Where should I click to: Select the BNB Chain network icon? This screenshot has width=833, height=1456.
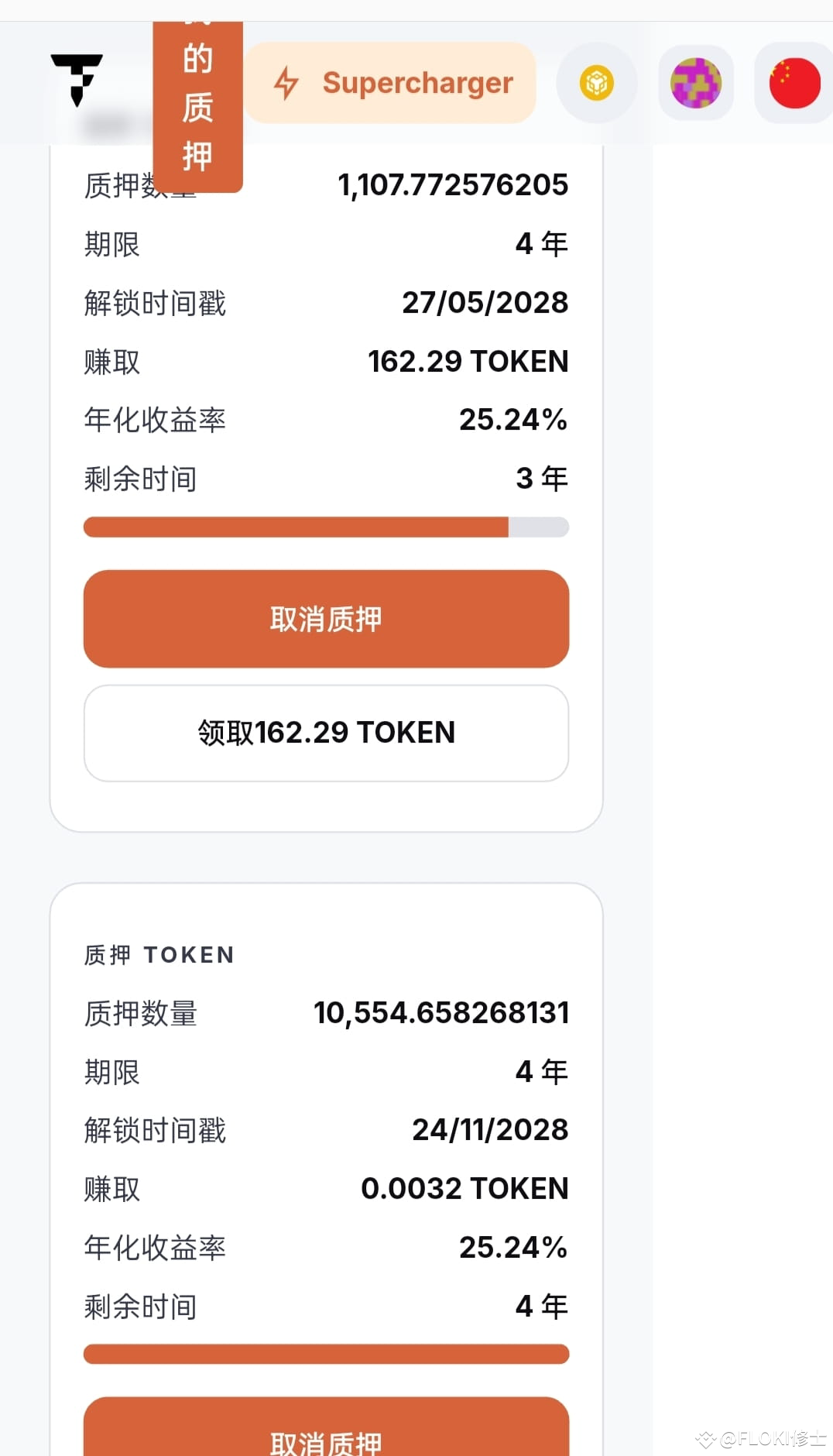click(x=595, y=83)
